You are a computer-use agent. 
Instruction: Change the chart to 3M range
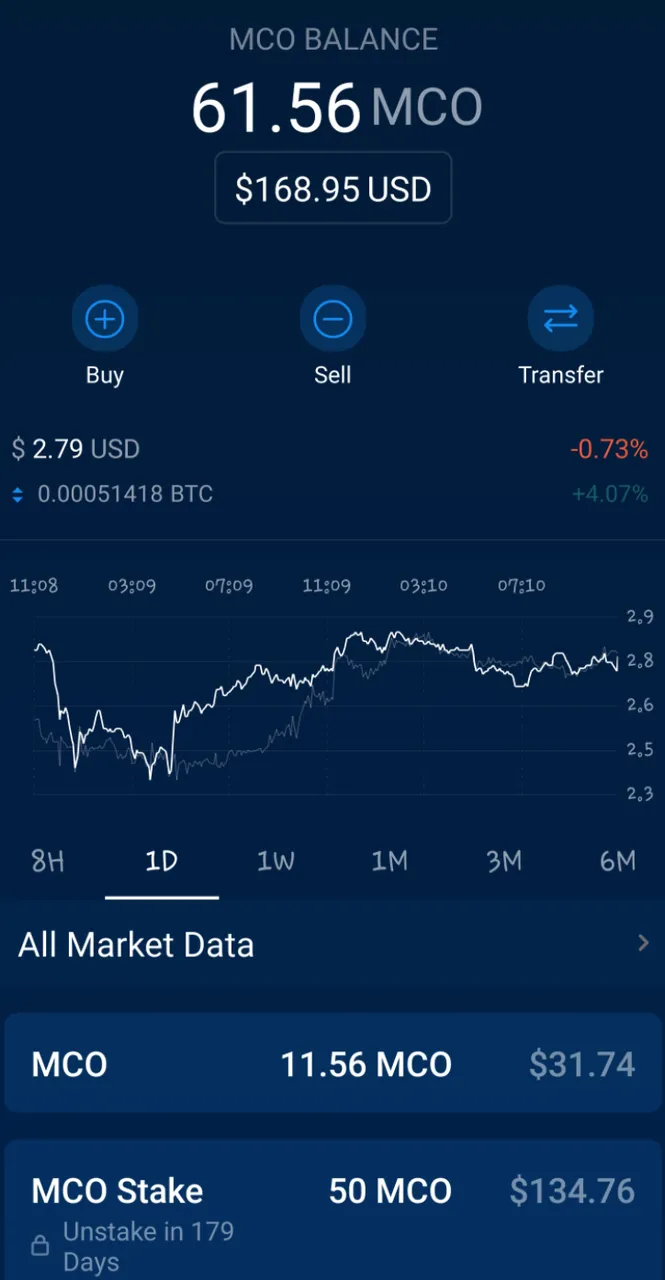pyautogui.click(x=504, y=861)
